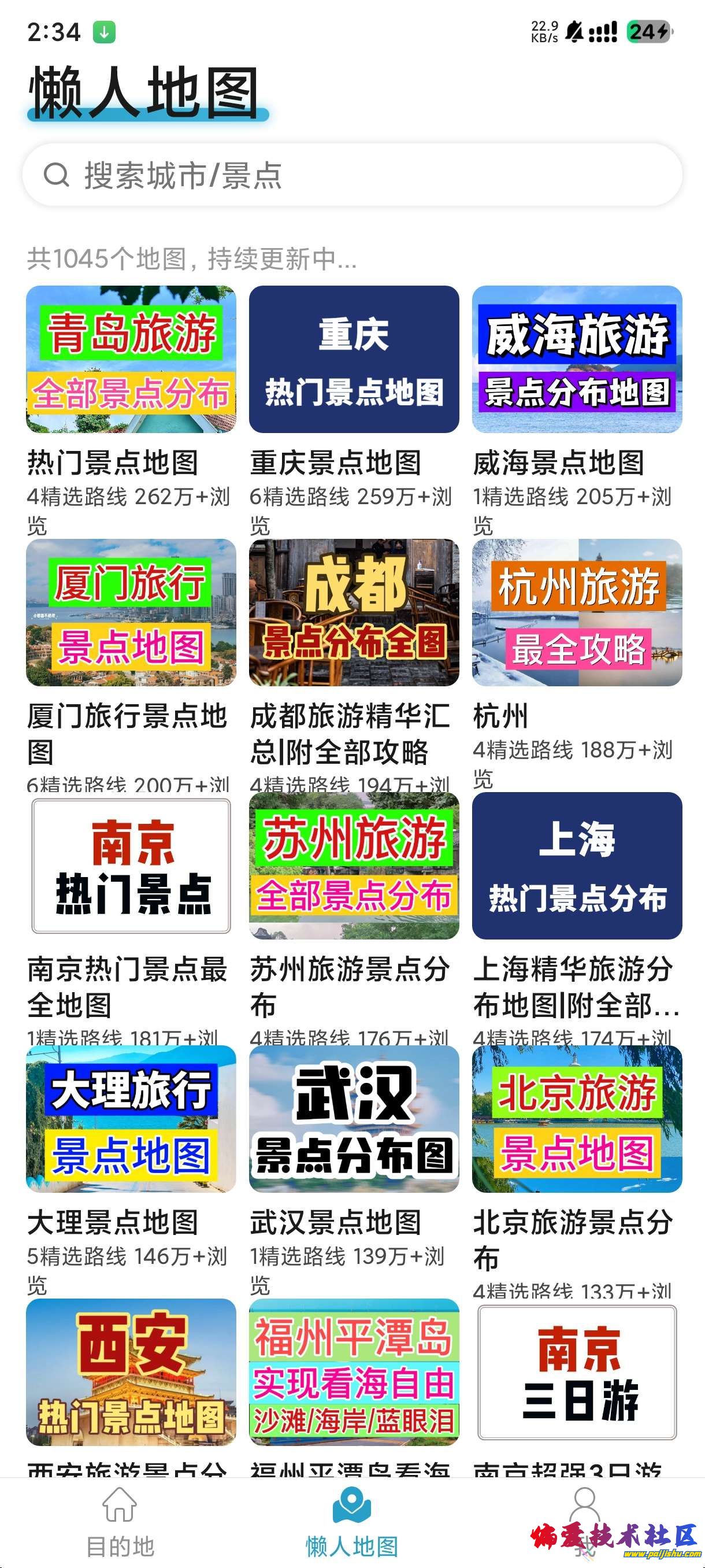Image resolution: width=705 pixels, height=1568 pixels.
Task: View the 福州平潭岛 map card
Action: 354,1372
